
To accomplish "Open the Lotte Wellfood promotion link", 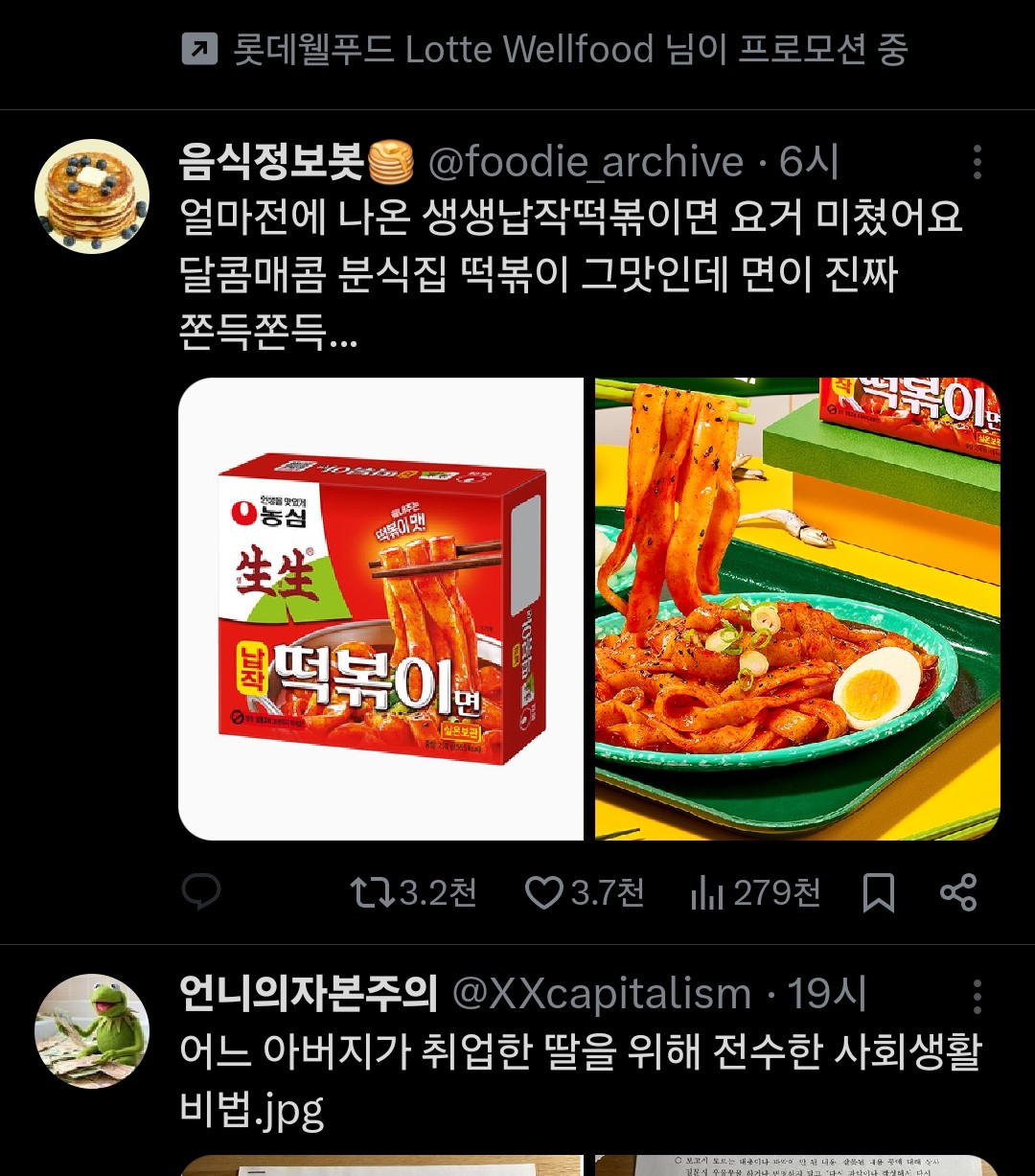I will [544, 50].
